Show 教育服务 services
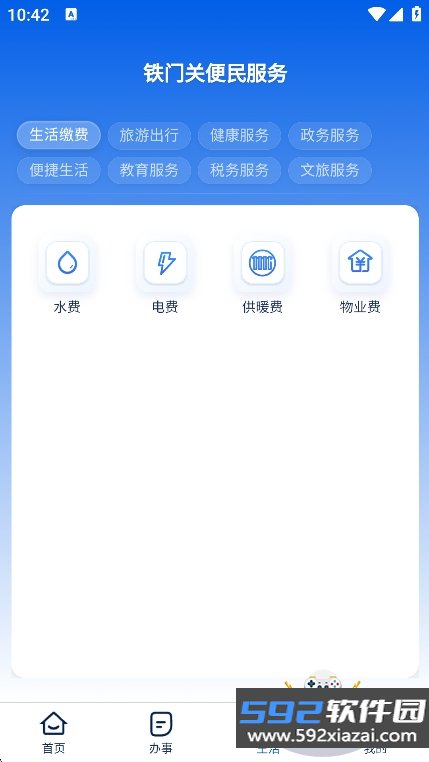 point(149,170)
